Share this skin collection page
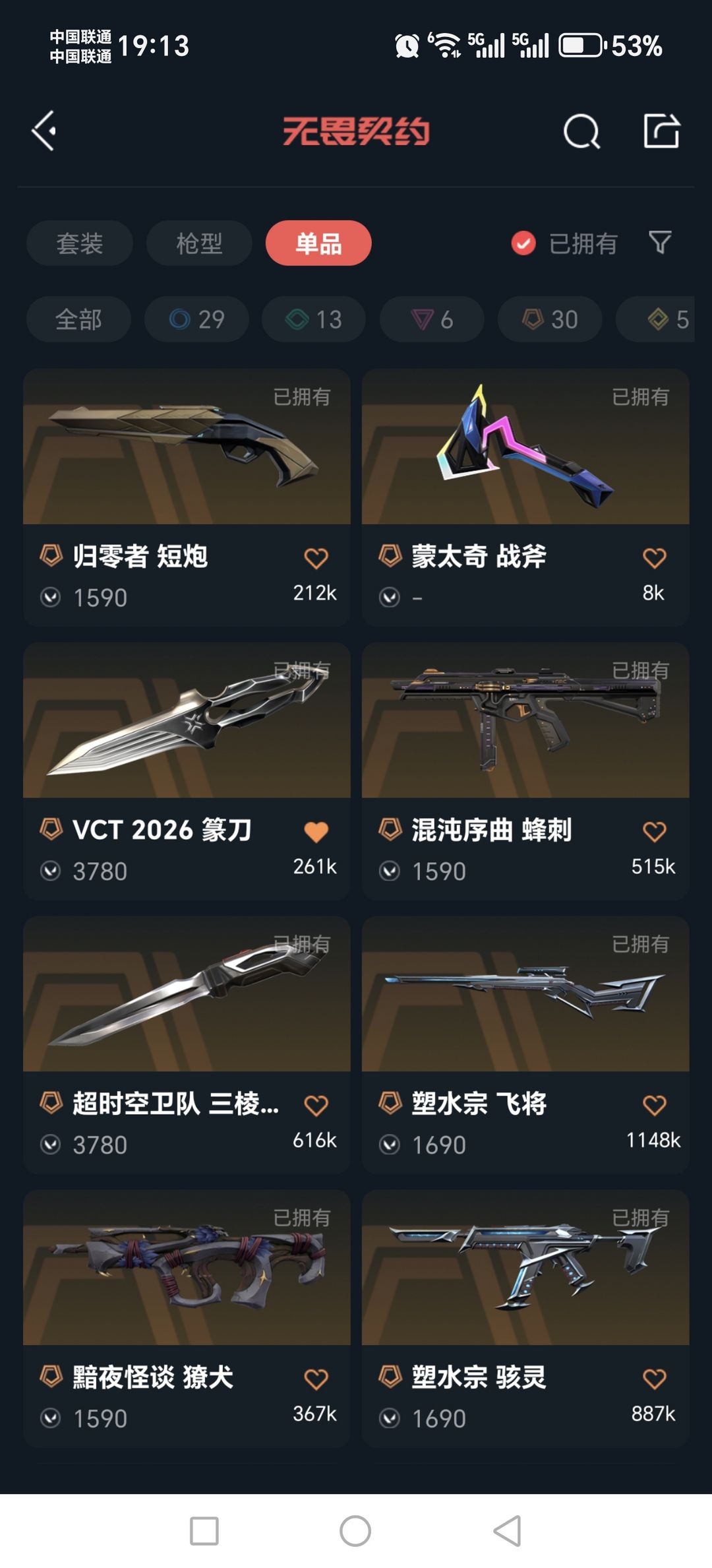Screen dimensions: 712x1568 click(x=661, y=131)
